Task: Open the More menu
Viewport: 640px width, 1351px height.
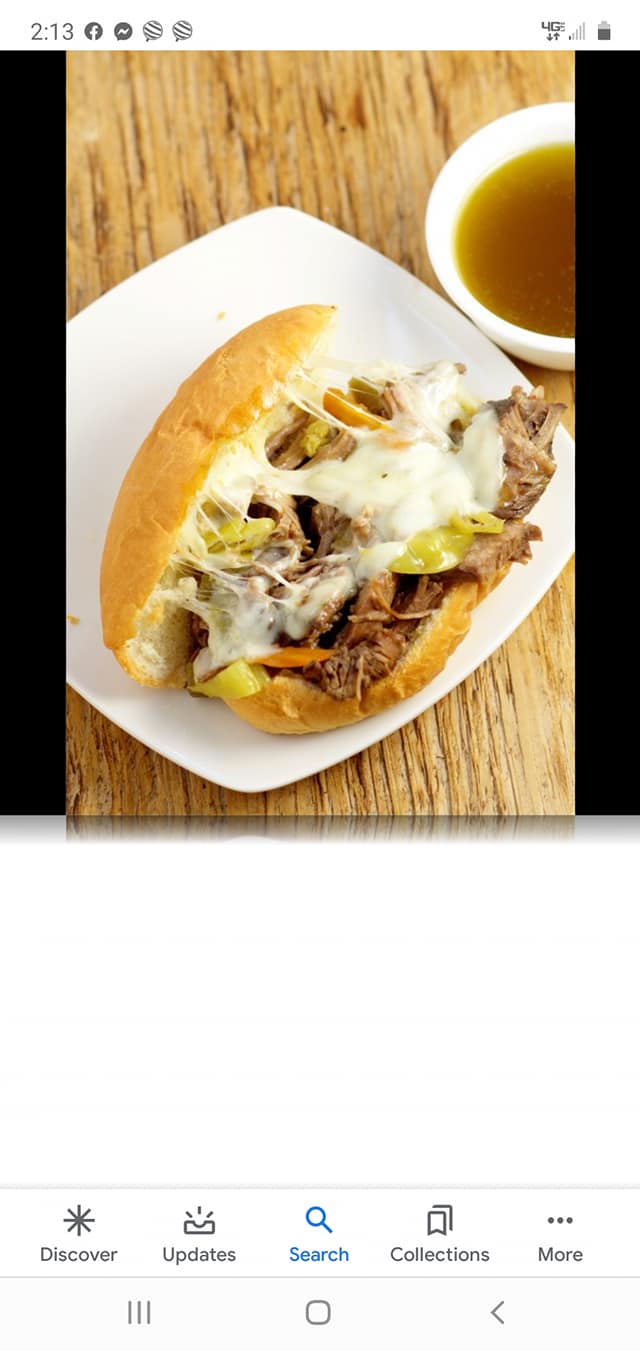Action: coord(560,1234)
